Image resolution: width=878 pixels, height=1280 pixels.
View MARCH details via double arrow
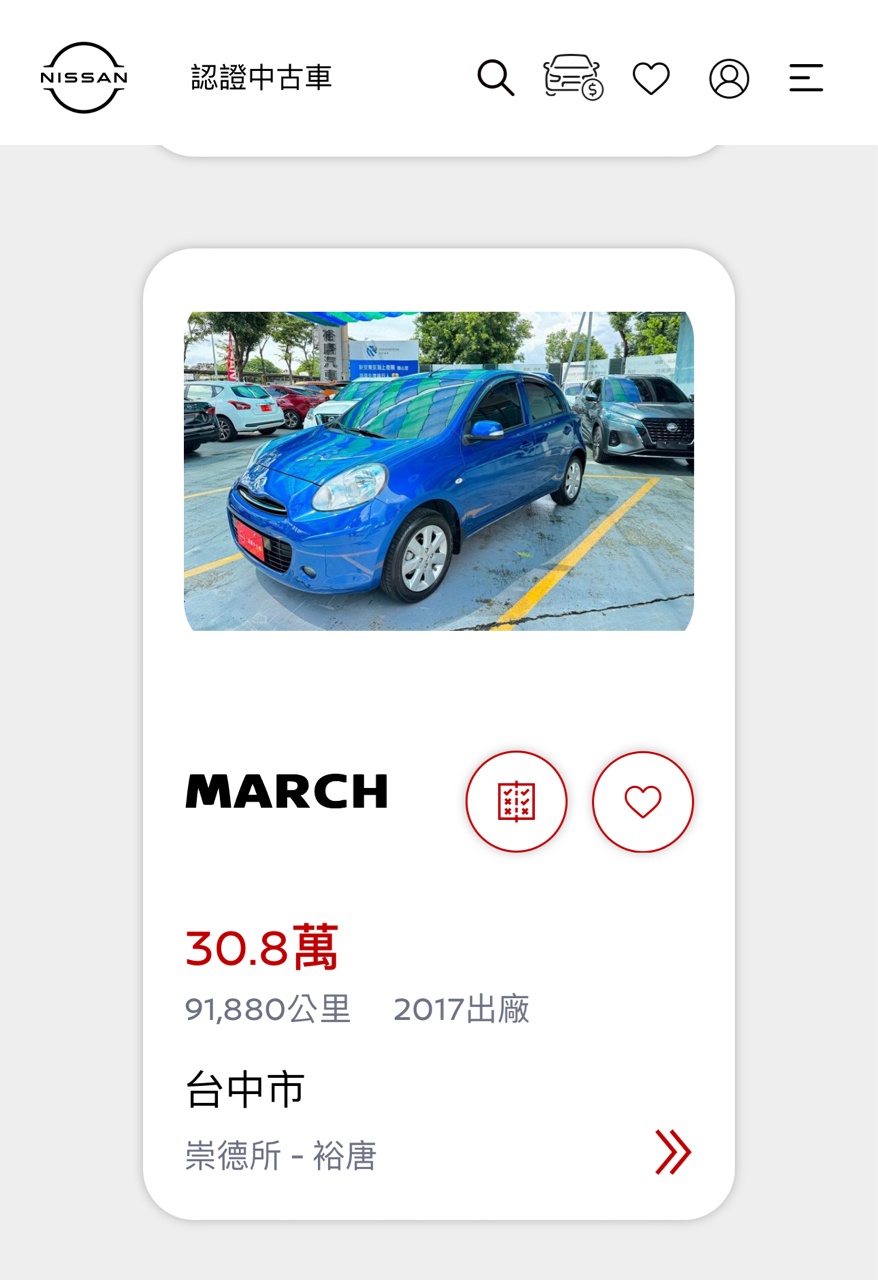(x=673, y=1152)
